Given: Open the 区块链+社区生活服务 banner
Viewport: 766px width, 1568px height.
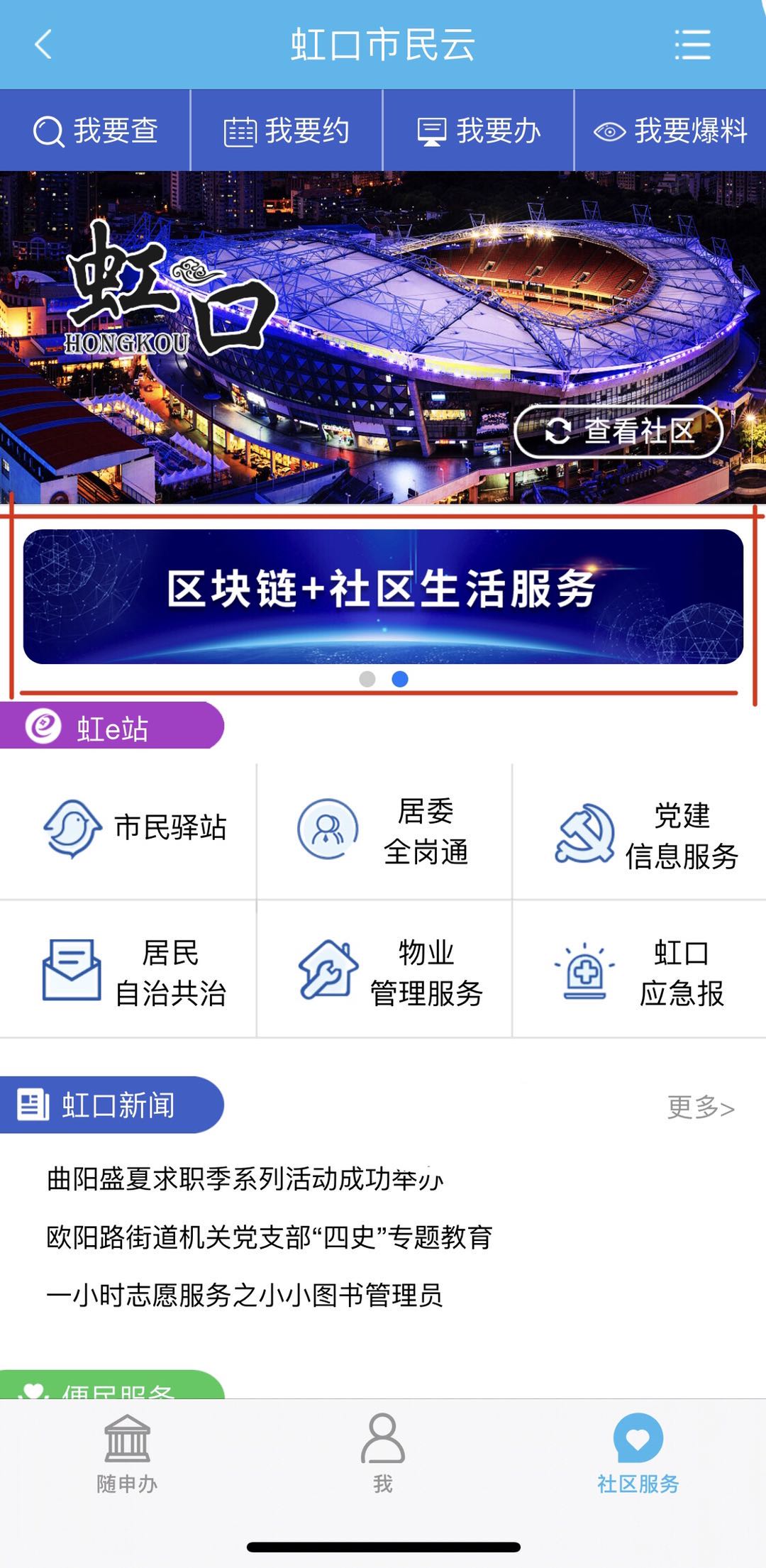Looking at the screenshot, I should [383, 596].
